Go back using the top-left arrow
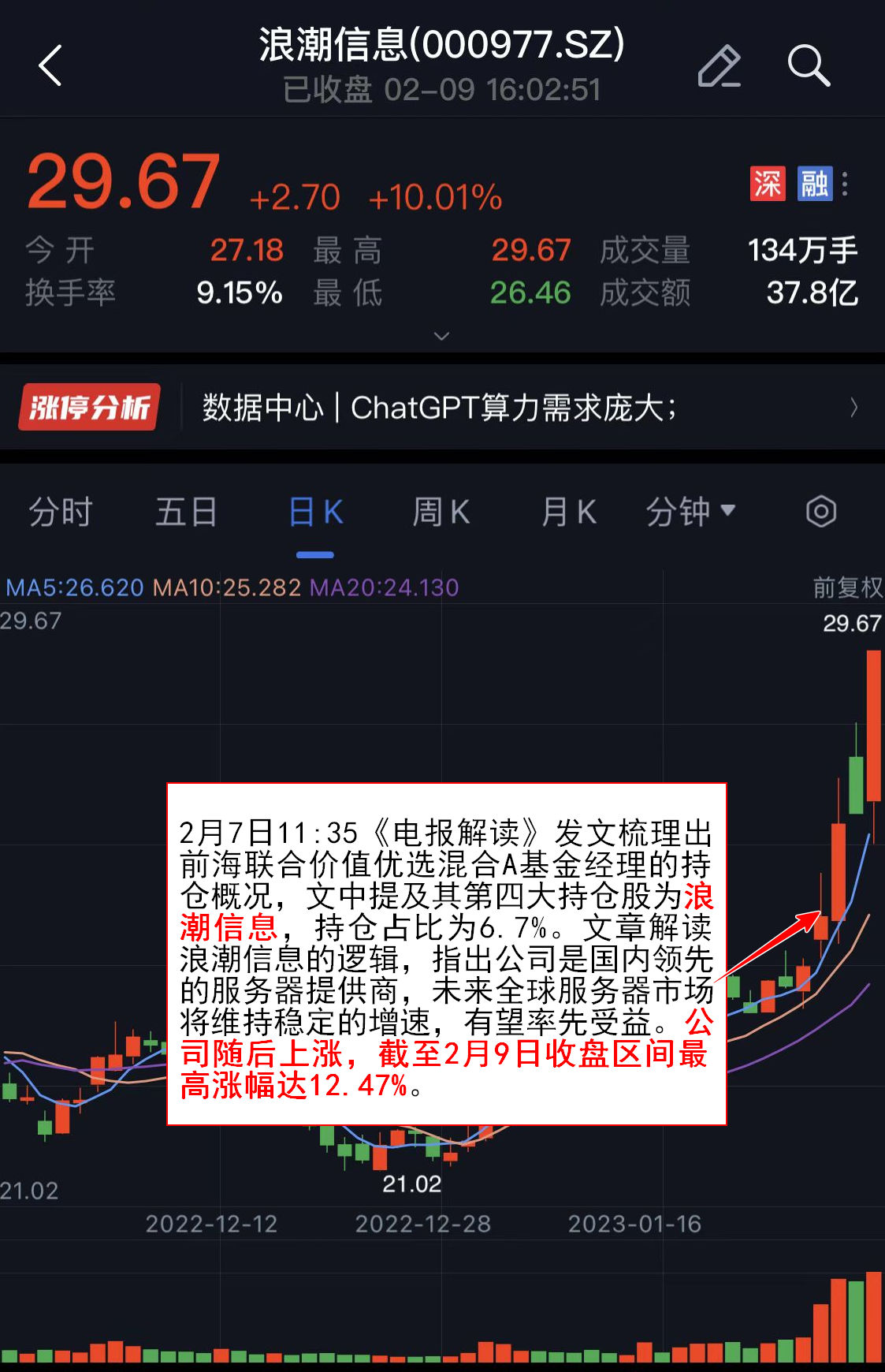This screenshot has width=885, height=1372. (x=50, y=65)
